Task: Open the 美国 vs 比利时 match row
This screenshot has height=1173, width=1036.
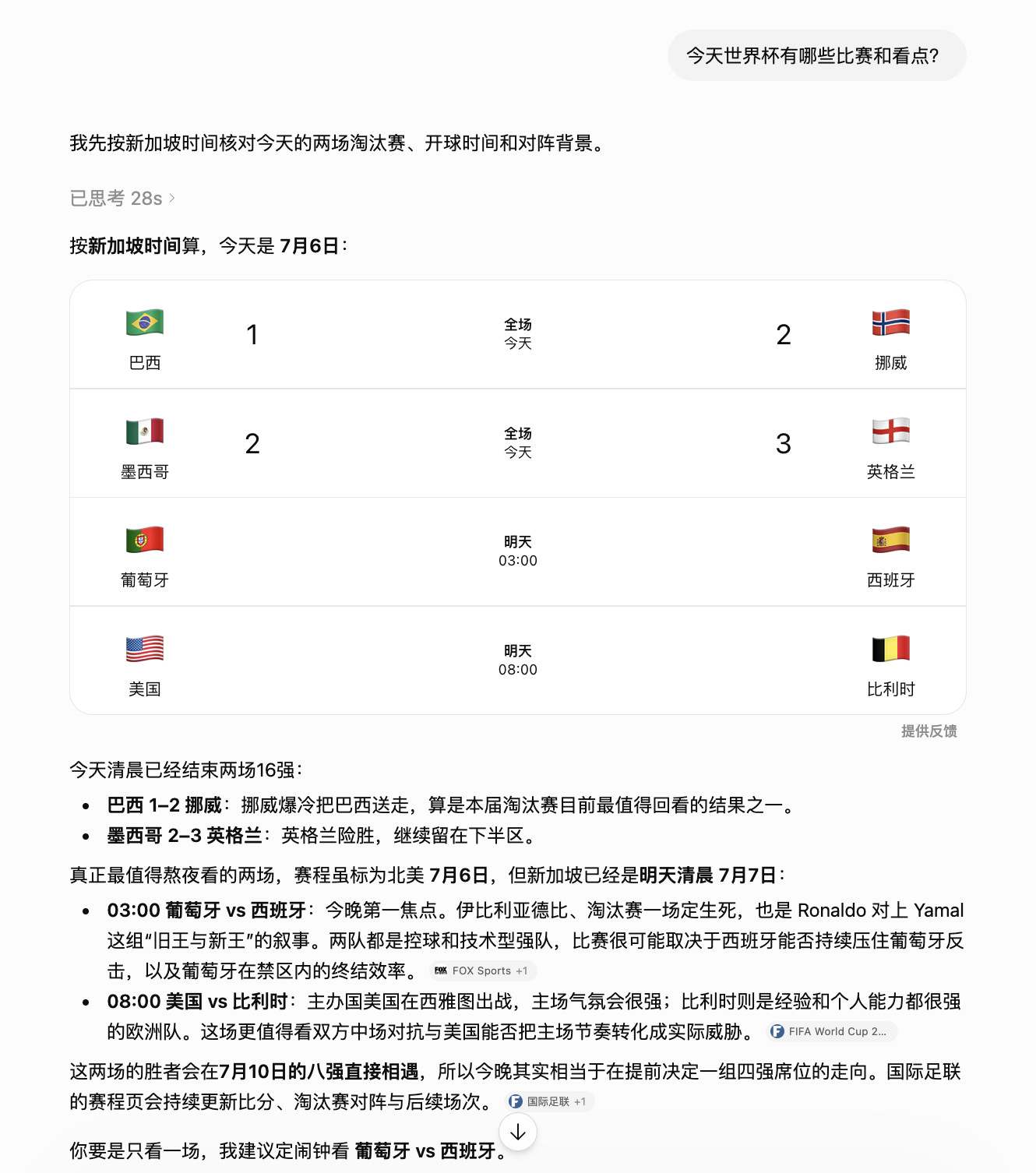Action: click(518, 660)
